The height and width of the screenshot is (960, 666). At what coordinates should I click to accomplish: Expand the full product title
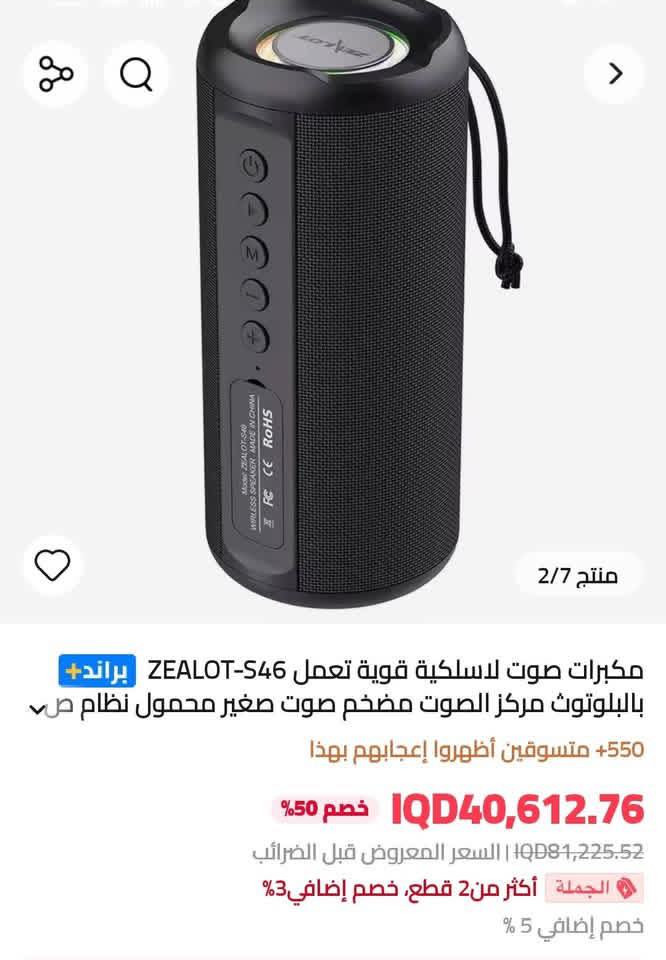pos(37,709)
